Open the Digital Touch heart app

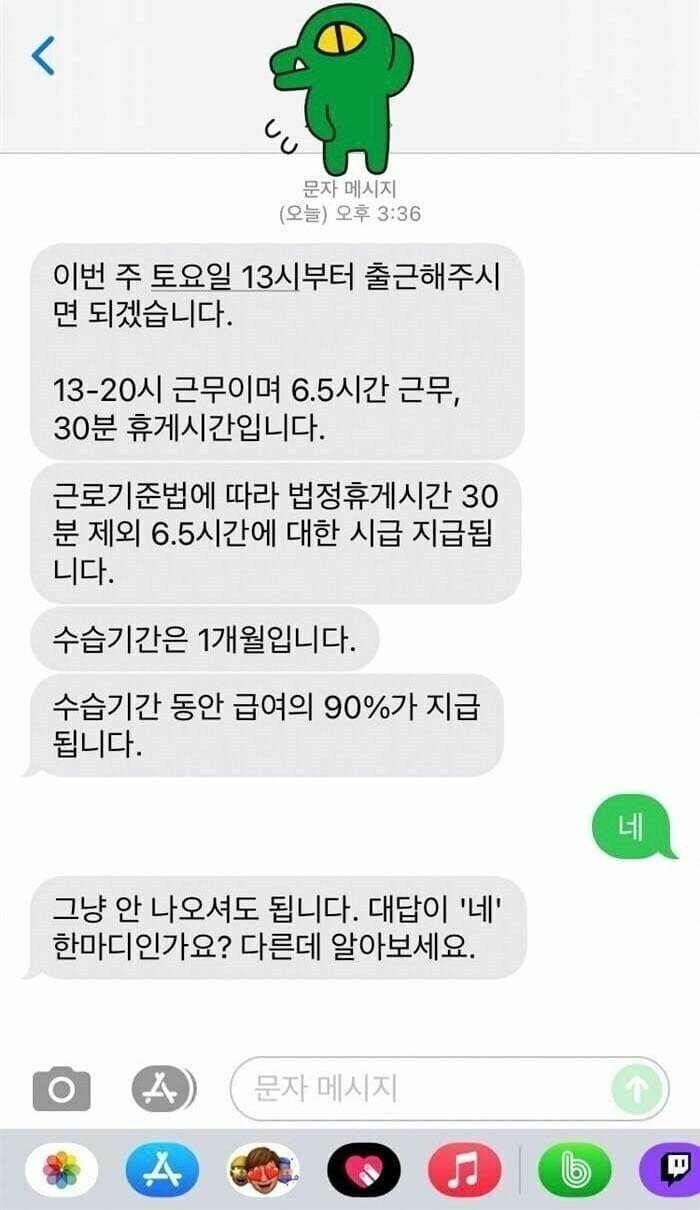pyautogui.click(x=364, y=1170)
